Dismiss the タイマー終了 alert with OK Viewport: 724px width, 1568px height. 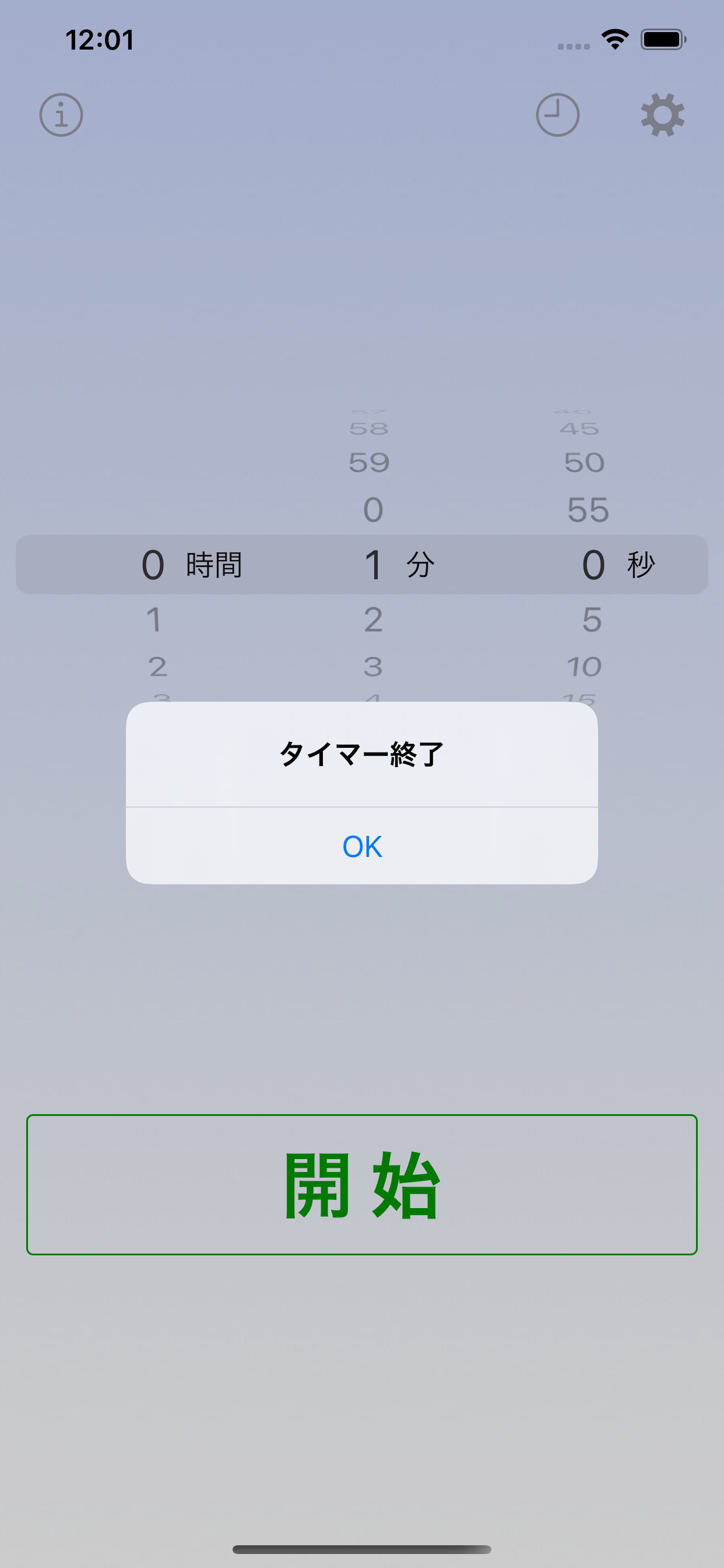pyautogui.click(x=362, y=845)
